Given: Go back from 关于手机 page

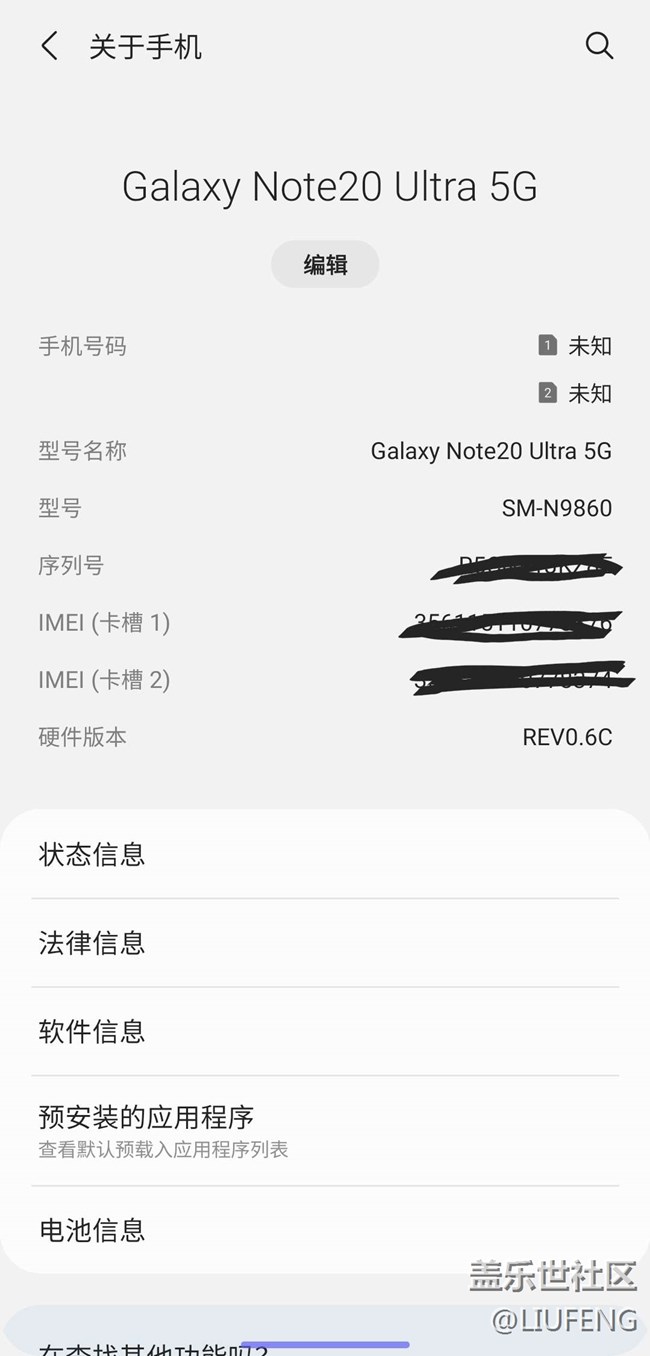Looking at the screenshot, I should pos(49,46).
